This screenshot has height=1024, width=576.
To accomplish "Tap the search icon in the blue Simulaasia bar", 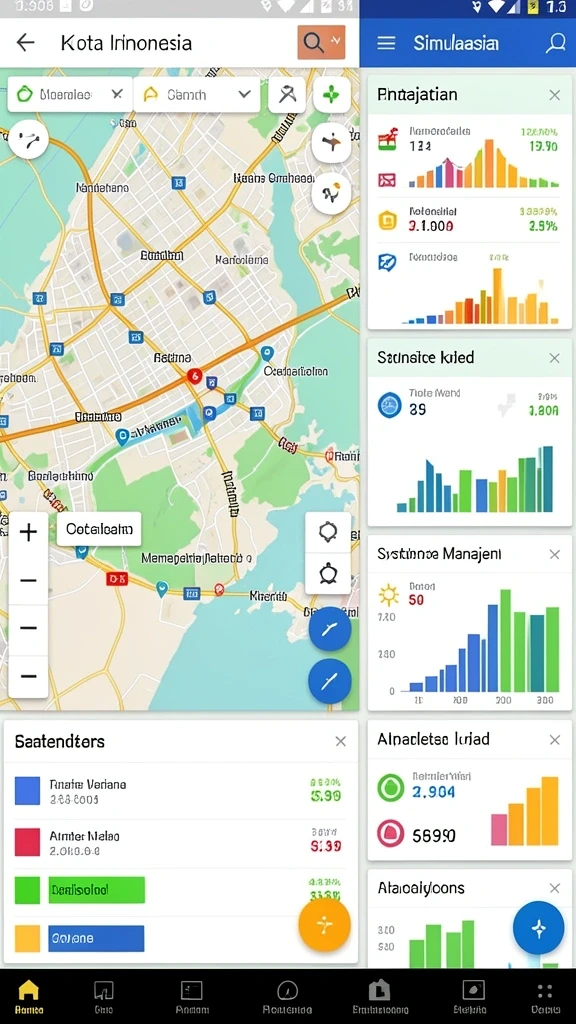I will pos(555,43).
